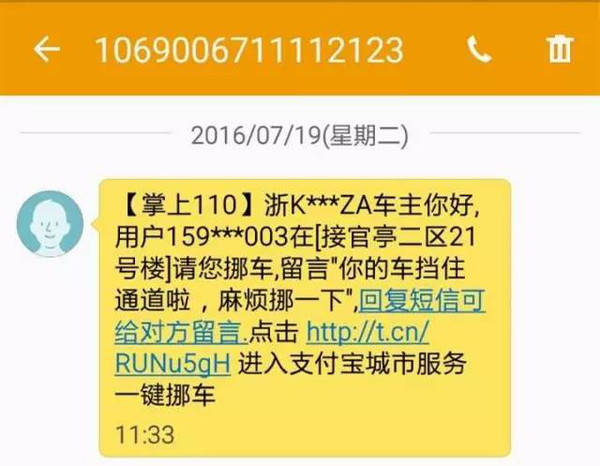
Task: Call the sender 106900671112123
Action: click(x=478, y=50)
